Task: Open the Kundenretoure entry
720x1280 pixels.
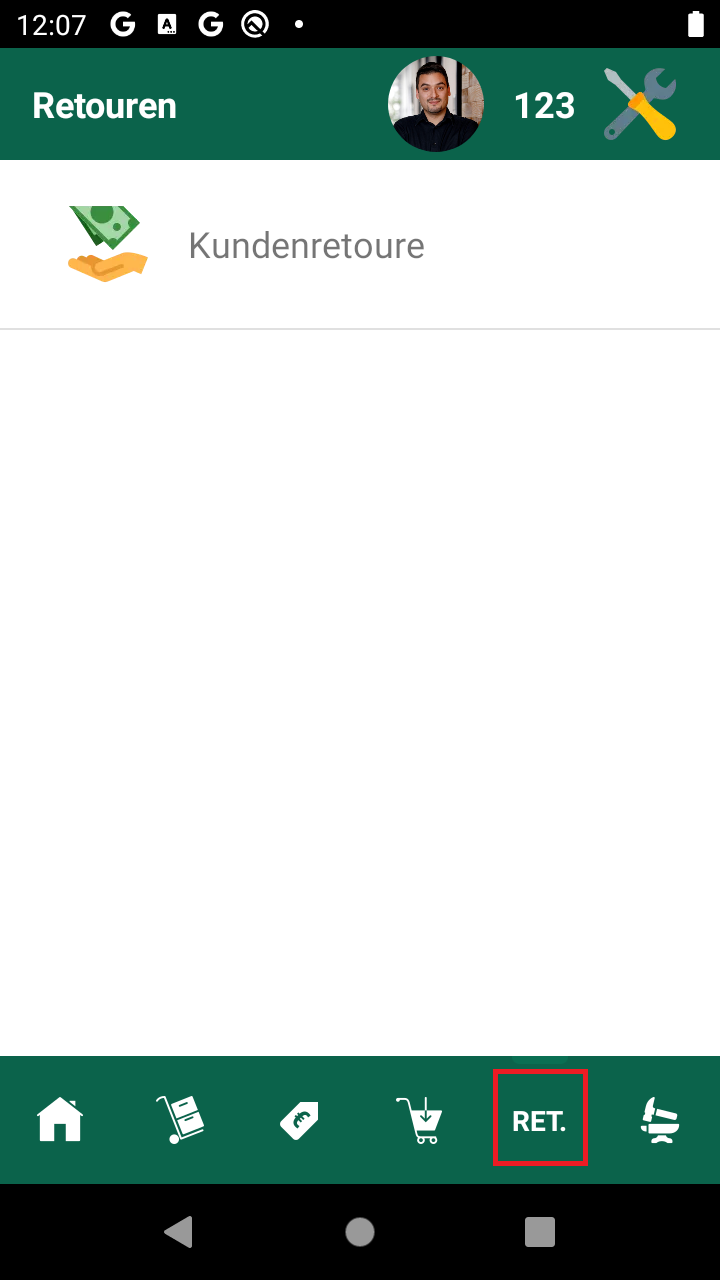Action: pos(360,245)
